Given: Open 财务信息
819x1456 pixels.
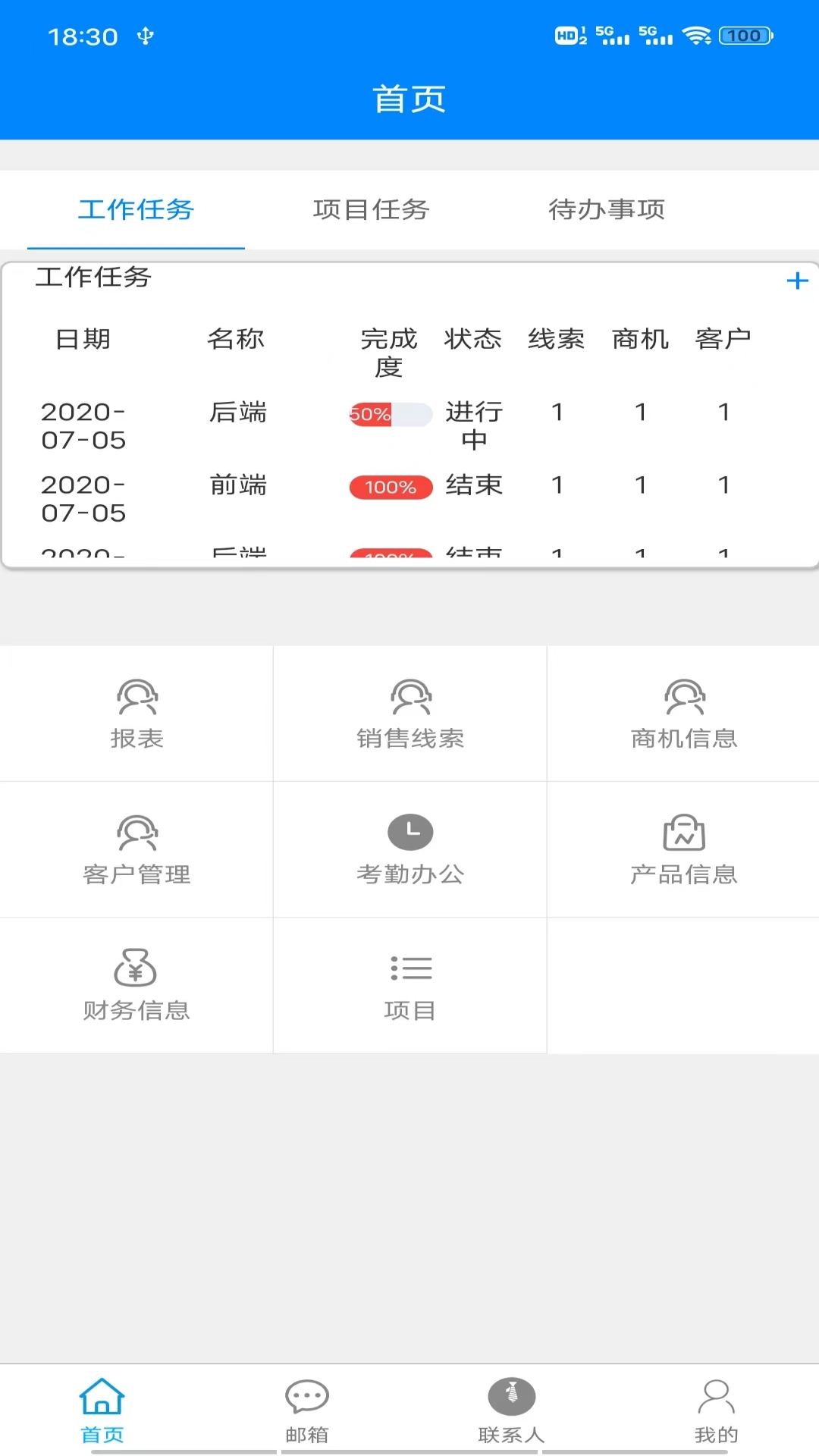Looking at the screenshot, I should point(136,986).
